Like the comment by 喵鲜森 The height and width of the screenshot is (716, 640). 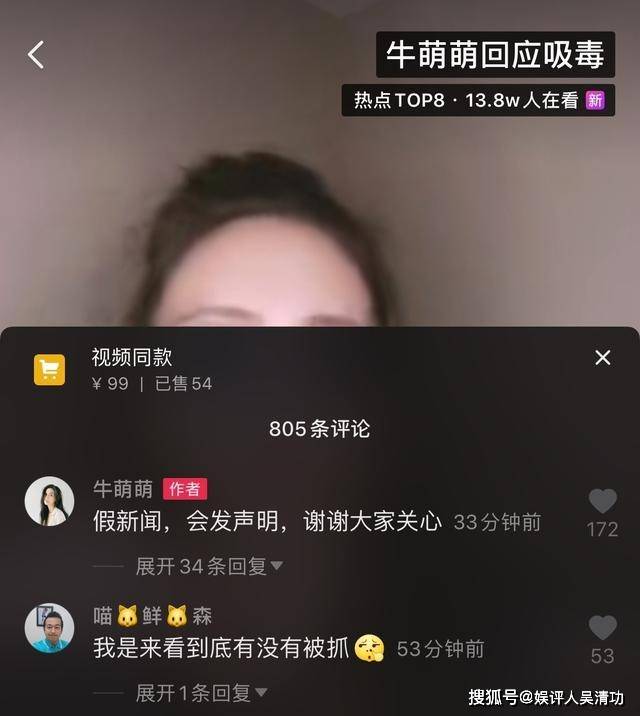pyautogui.click(x=602, y=628)
